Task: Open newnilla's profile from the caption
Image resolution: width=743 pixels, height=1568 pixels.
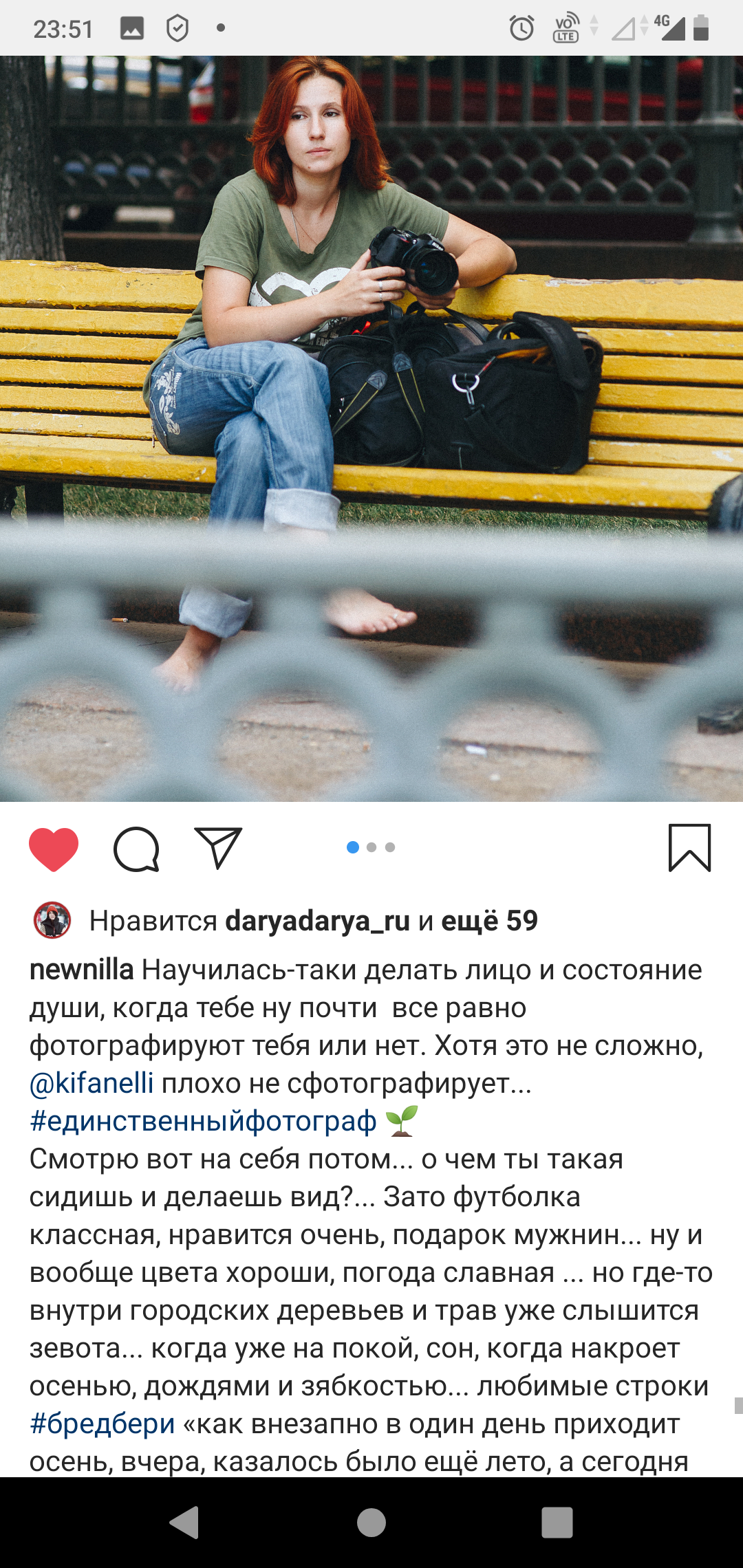Action: [81, 970]
